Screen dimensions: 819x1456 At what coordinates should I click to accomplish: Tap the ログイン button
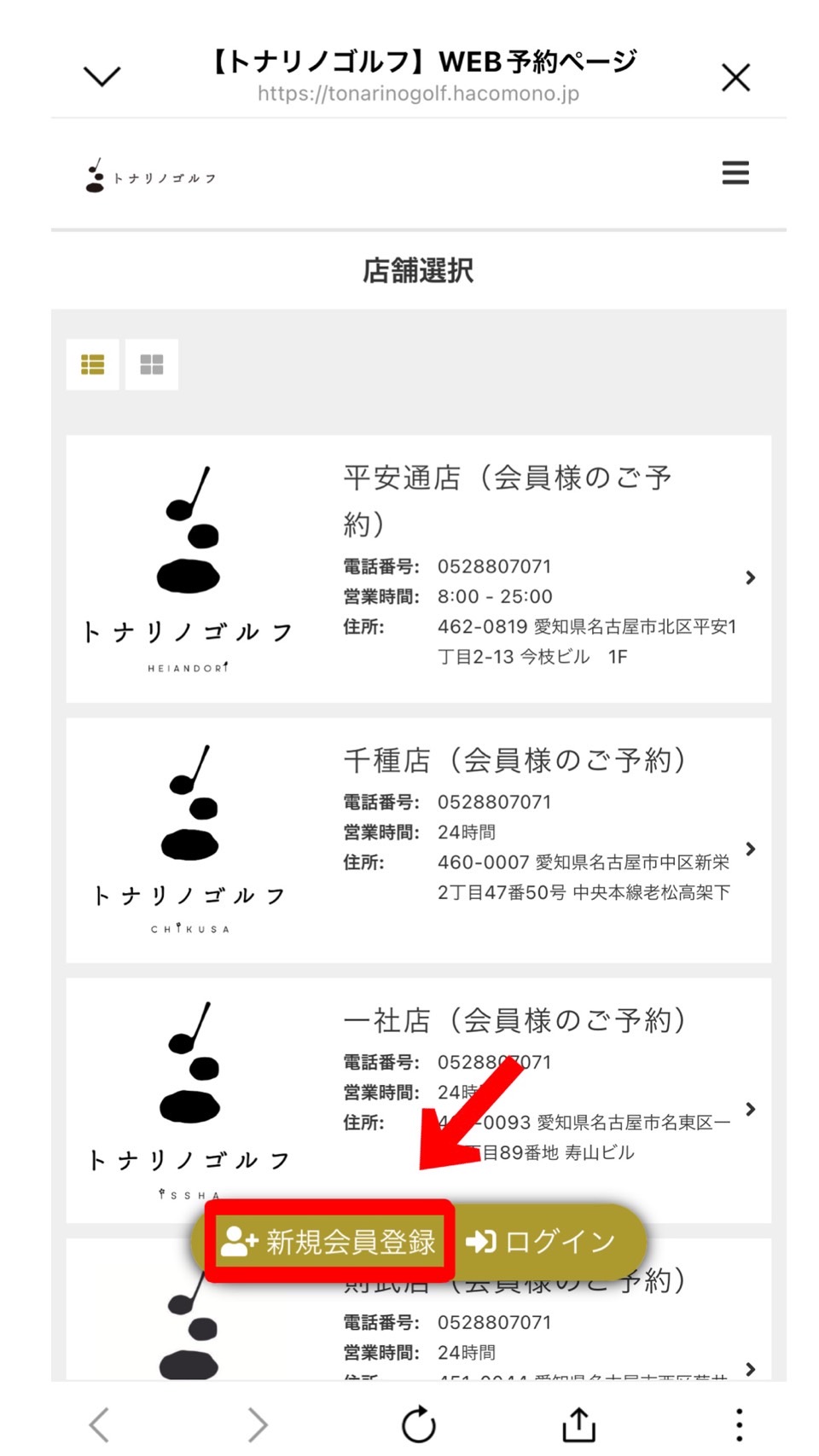coord(543,1242)
